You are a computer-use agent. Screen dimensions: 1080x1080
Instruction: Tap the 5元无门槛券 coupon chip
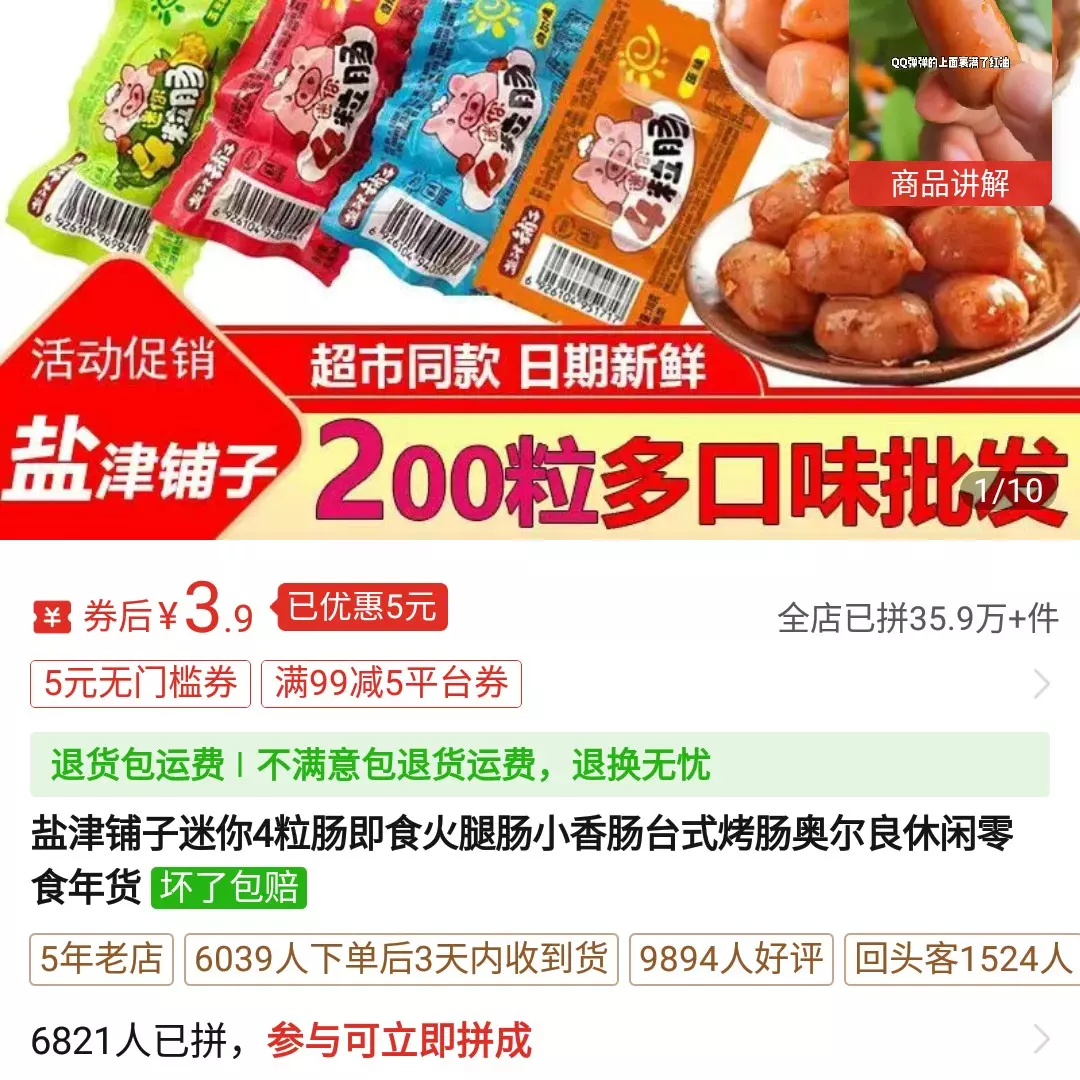tap(140, 684)
